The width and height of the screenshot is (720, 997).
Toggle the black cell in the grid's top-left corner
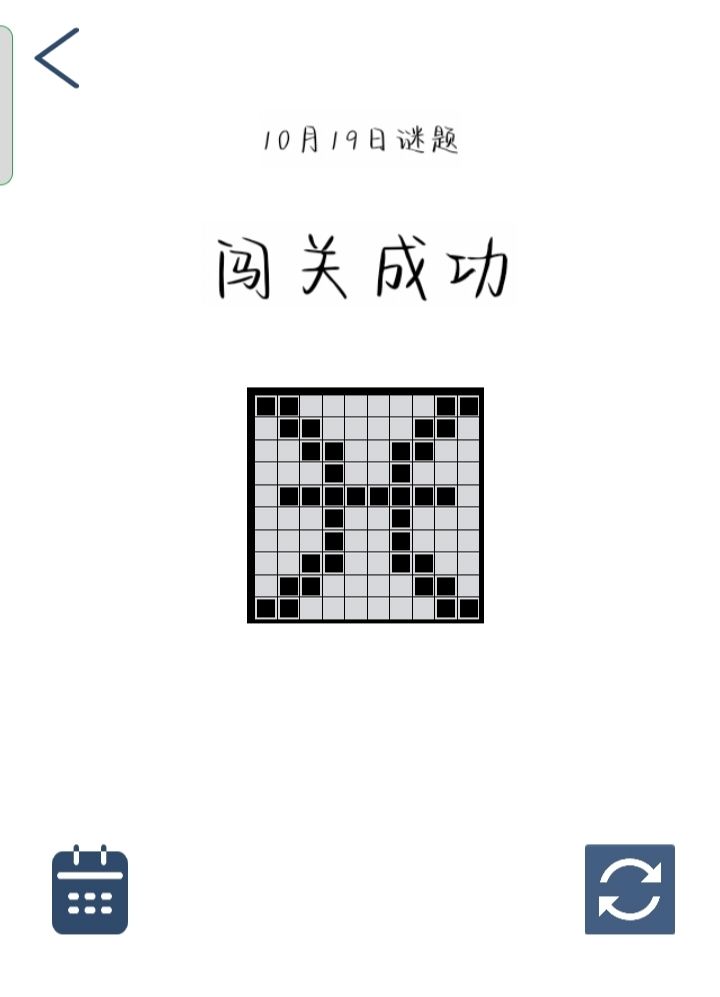(267, 407)
